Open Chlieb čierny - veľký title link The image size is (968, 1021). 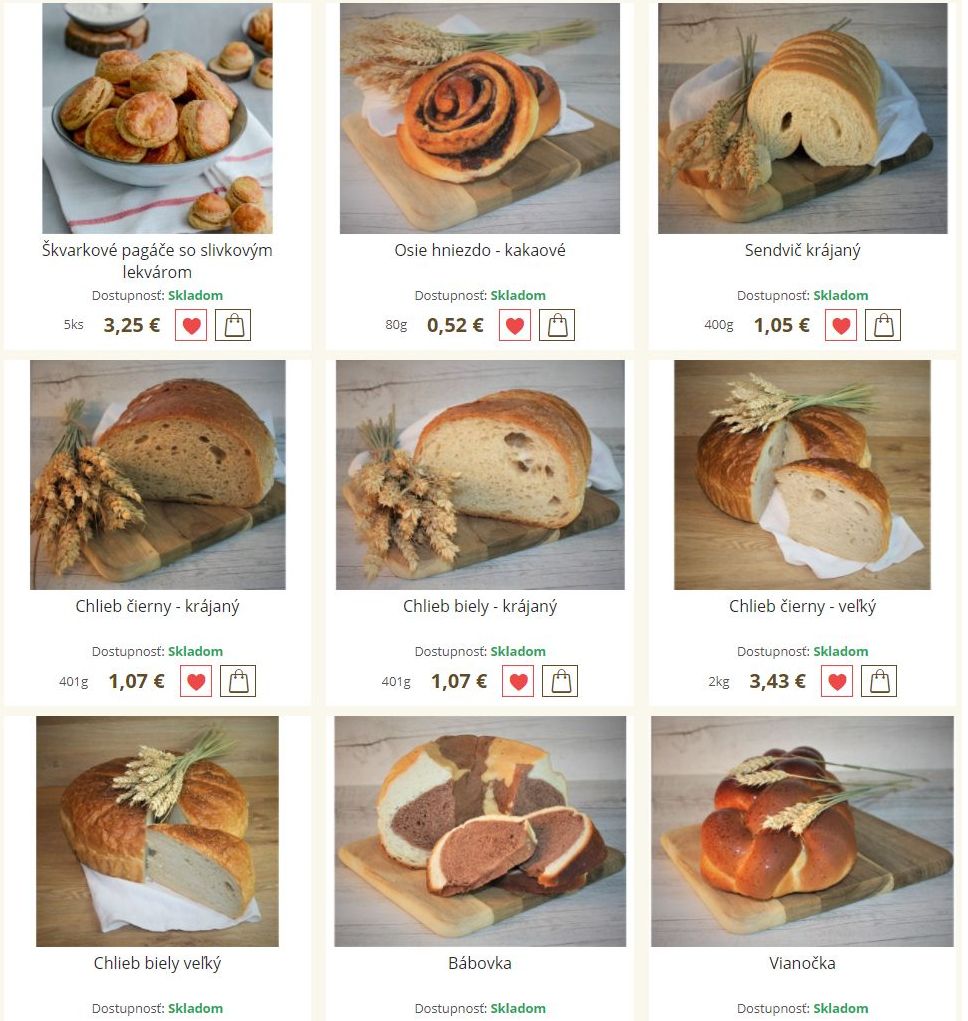coord(802,606)
